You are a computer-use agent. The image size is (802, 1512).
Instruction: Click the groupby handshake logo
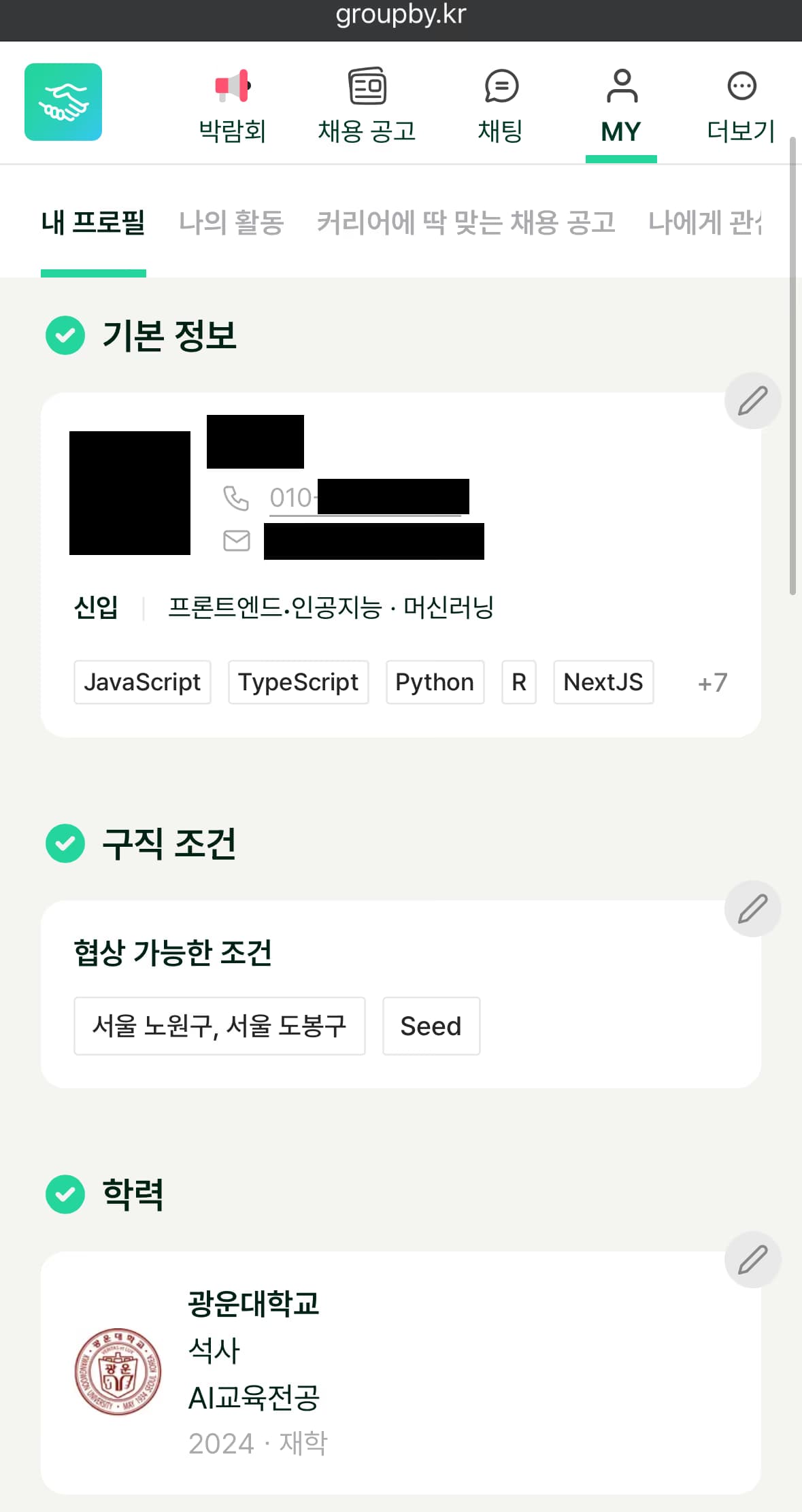[63, 102]
